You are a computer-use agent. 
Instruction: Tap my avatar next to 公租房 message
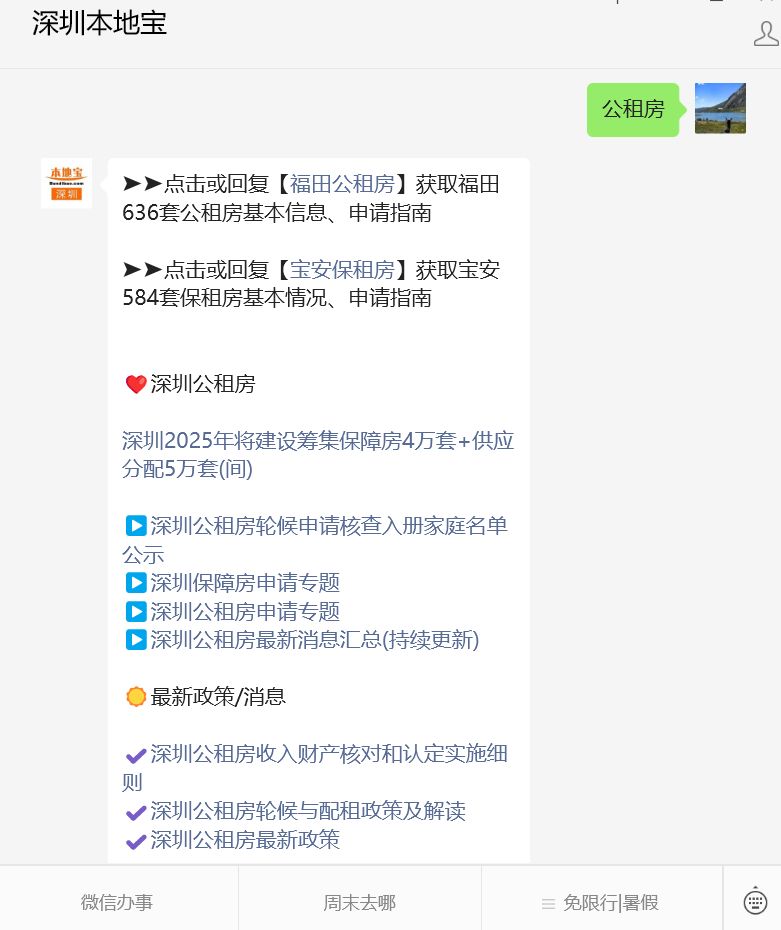point(720,109)
